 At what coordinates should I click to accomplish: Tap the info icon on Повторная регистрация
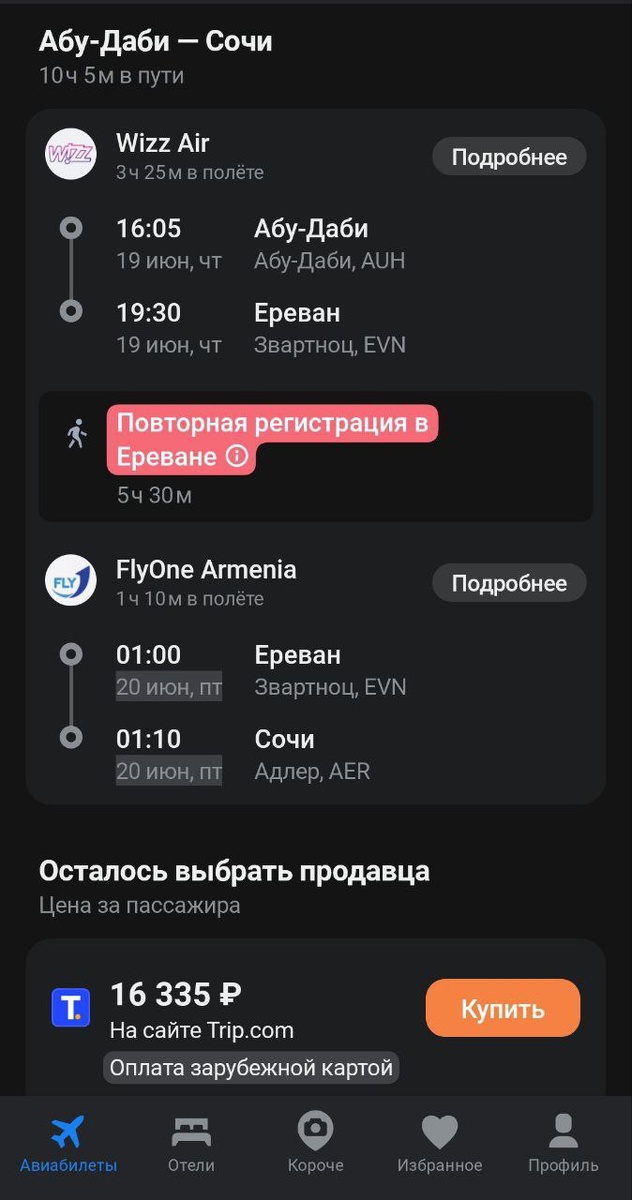(x=236, y=457)
